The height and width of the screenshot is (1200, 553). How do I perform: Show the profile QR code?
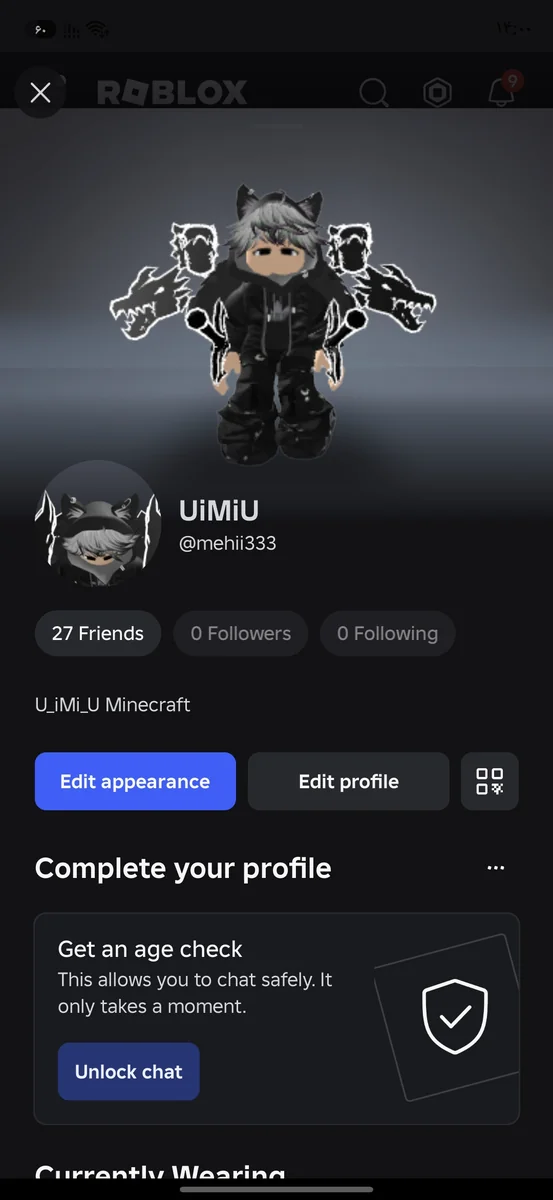click(x=490, y=781)
